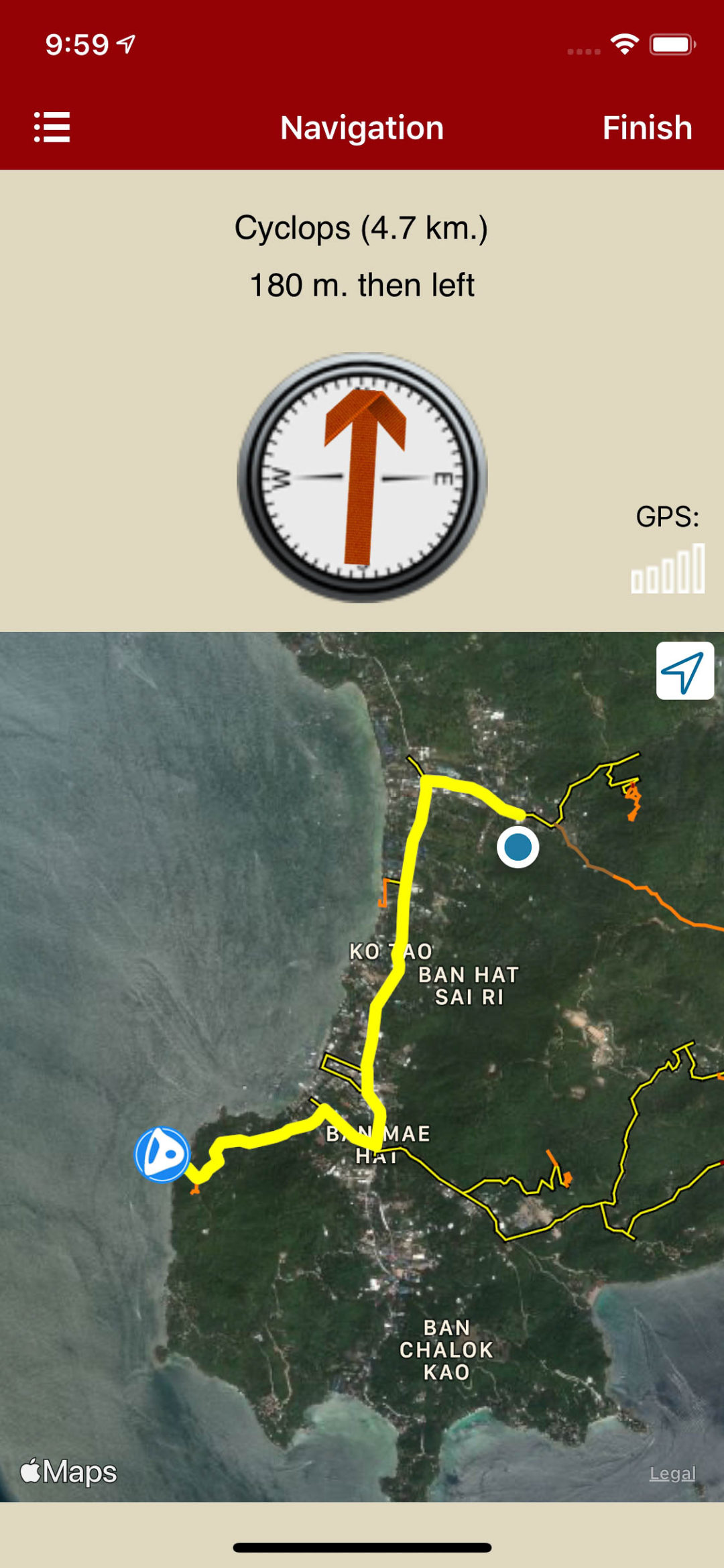Image resolution: width=724 pixels, height=1568 pixels.
Task: Center the map on my location
Action: click(x=684, y=671)
